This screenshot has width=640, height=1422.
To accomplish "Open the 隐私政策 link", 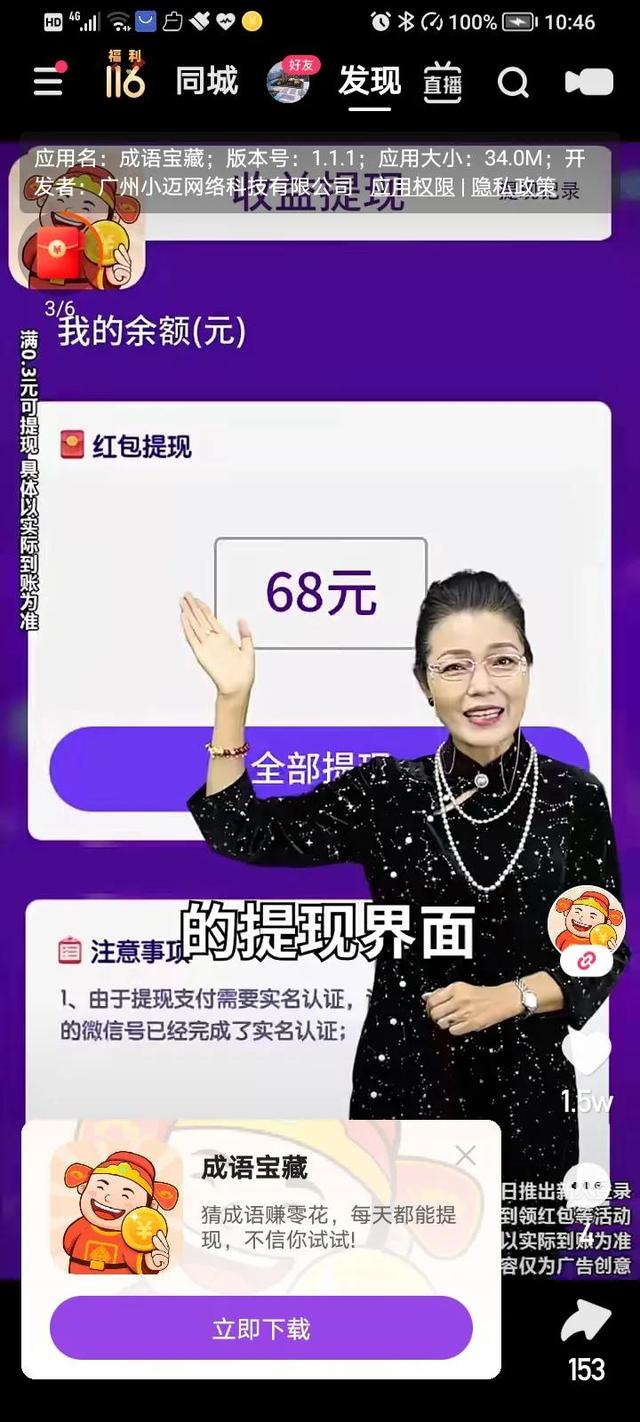I will pos(513,187).
